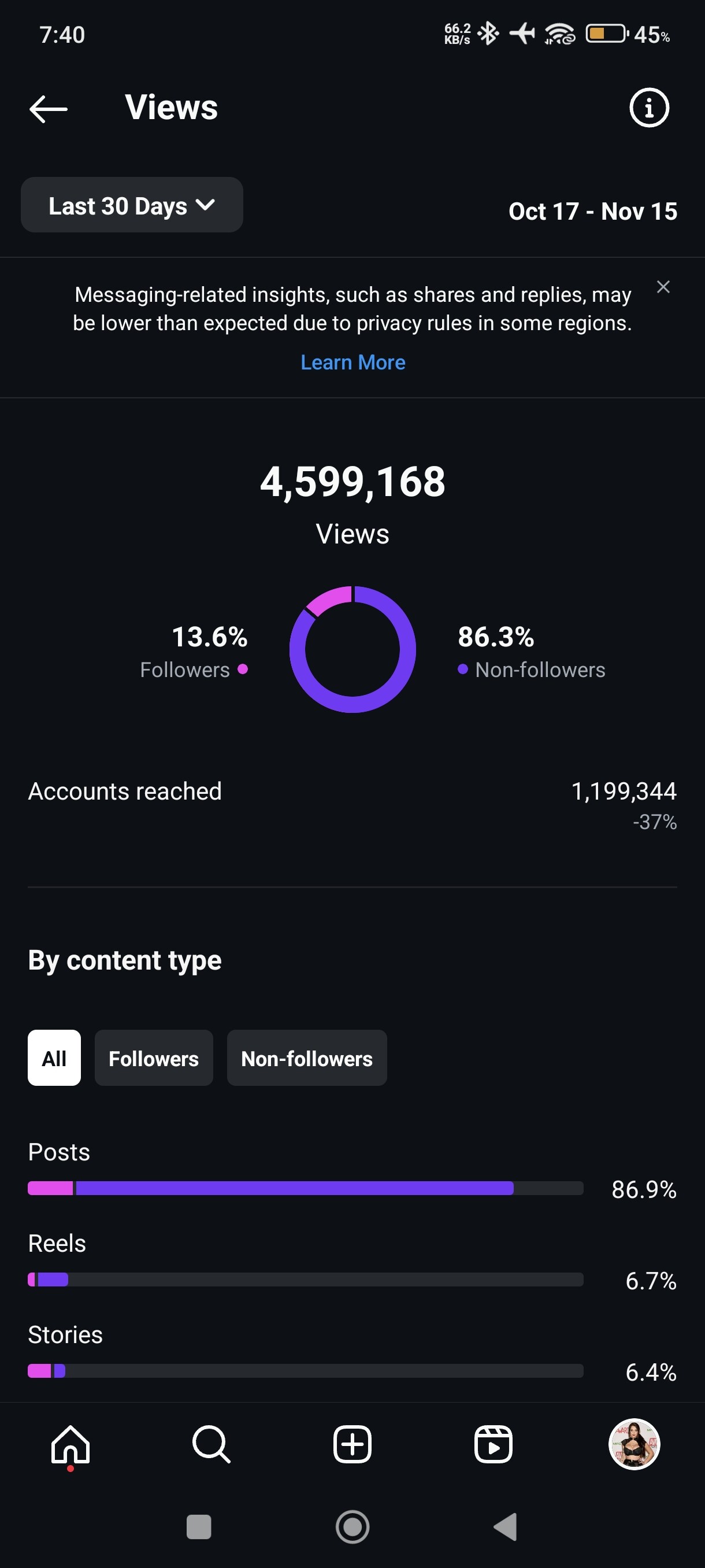The height and width of the screenshot is (1568, 705).
Task: Switch to the Reels tab
Action: click(x=493, y=1444)
